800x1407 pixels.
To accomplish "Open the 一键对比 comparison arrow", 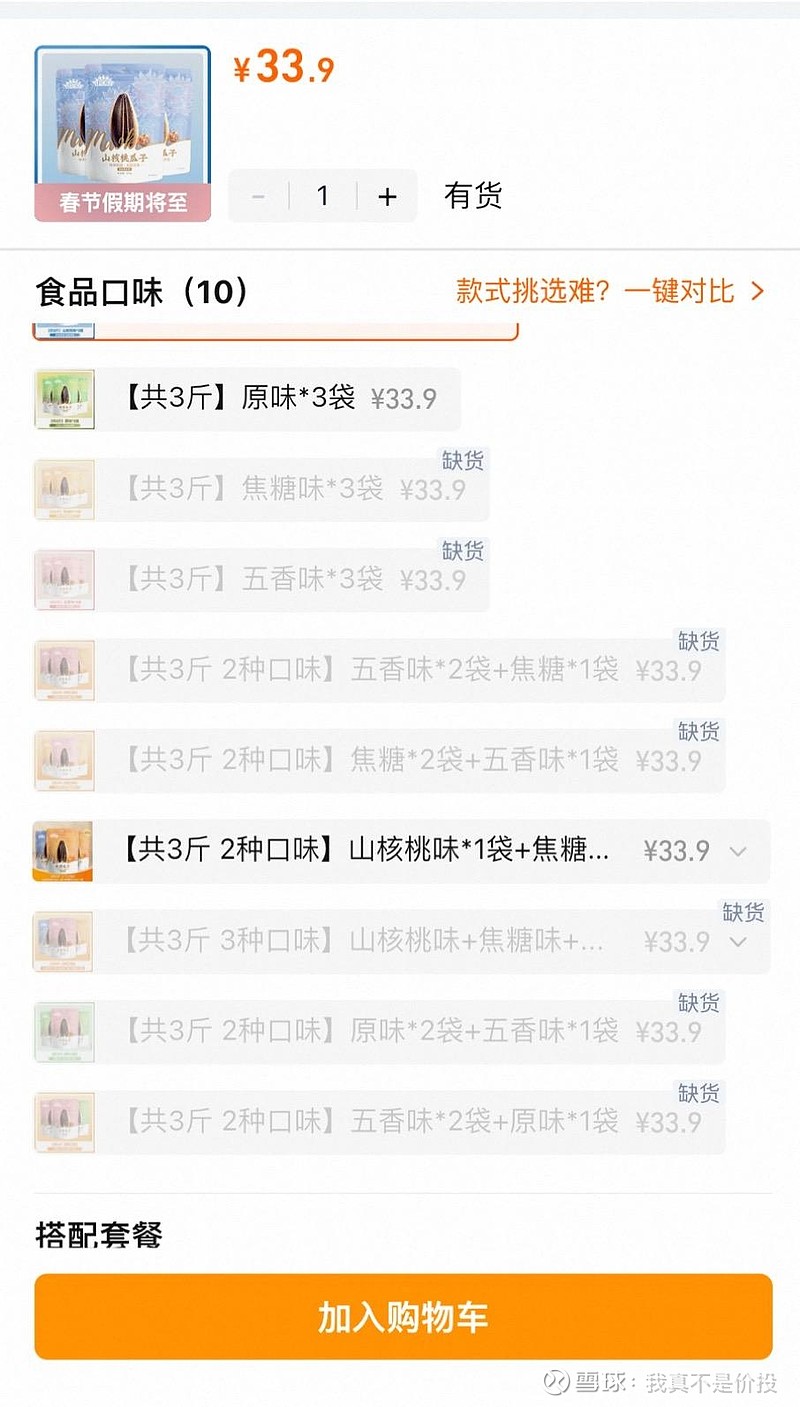I will click(758, 291).
